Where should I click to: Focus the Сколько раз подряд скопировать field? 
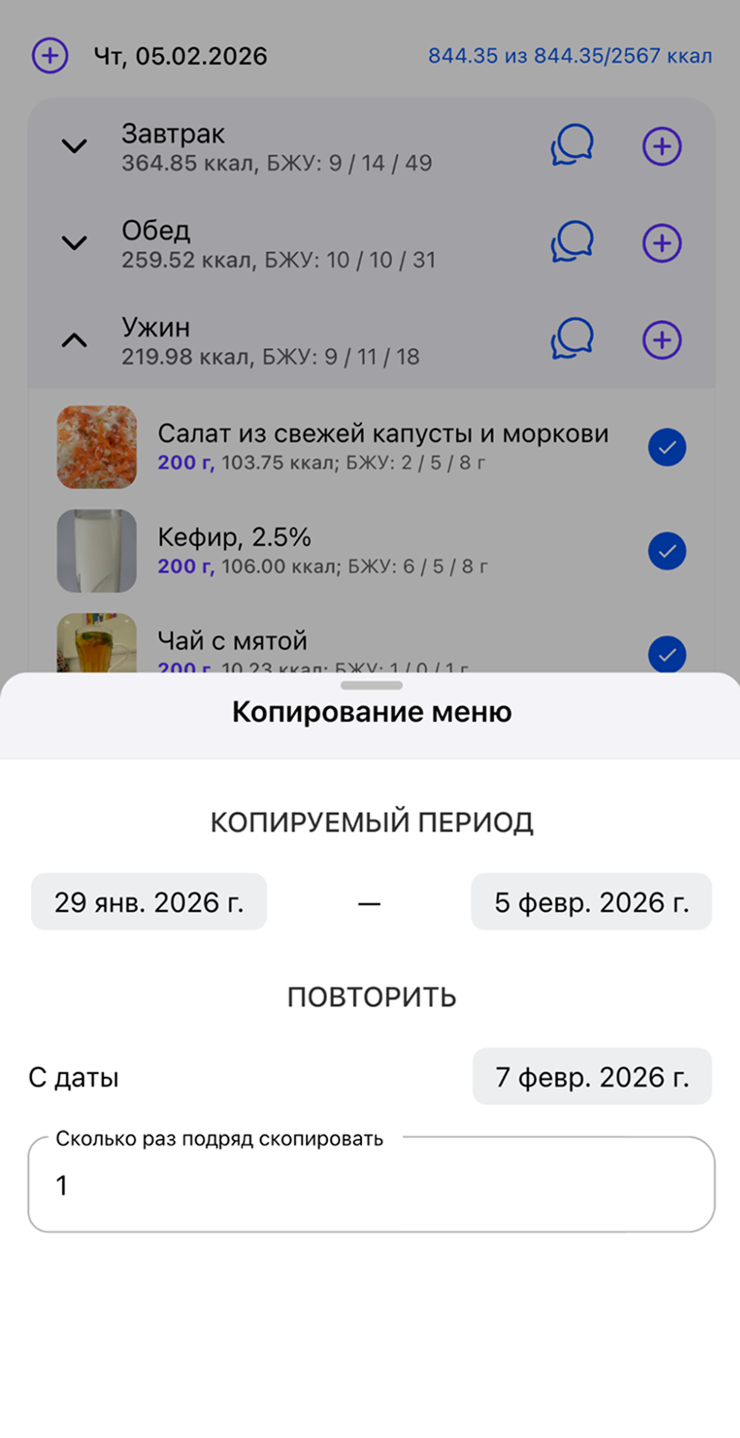click(x=371, y=1186)
